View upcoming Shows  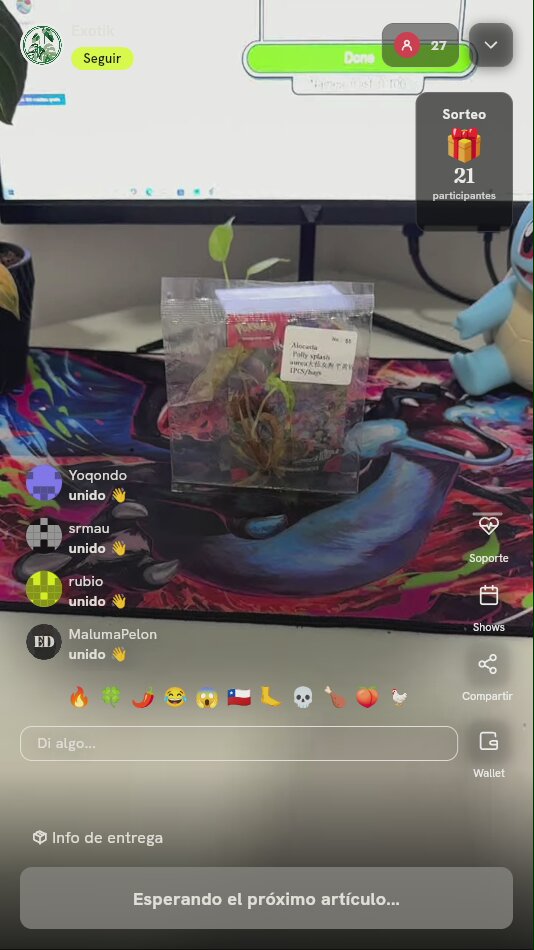pyautogui.click(x=489, y=608)
